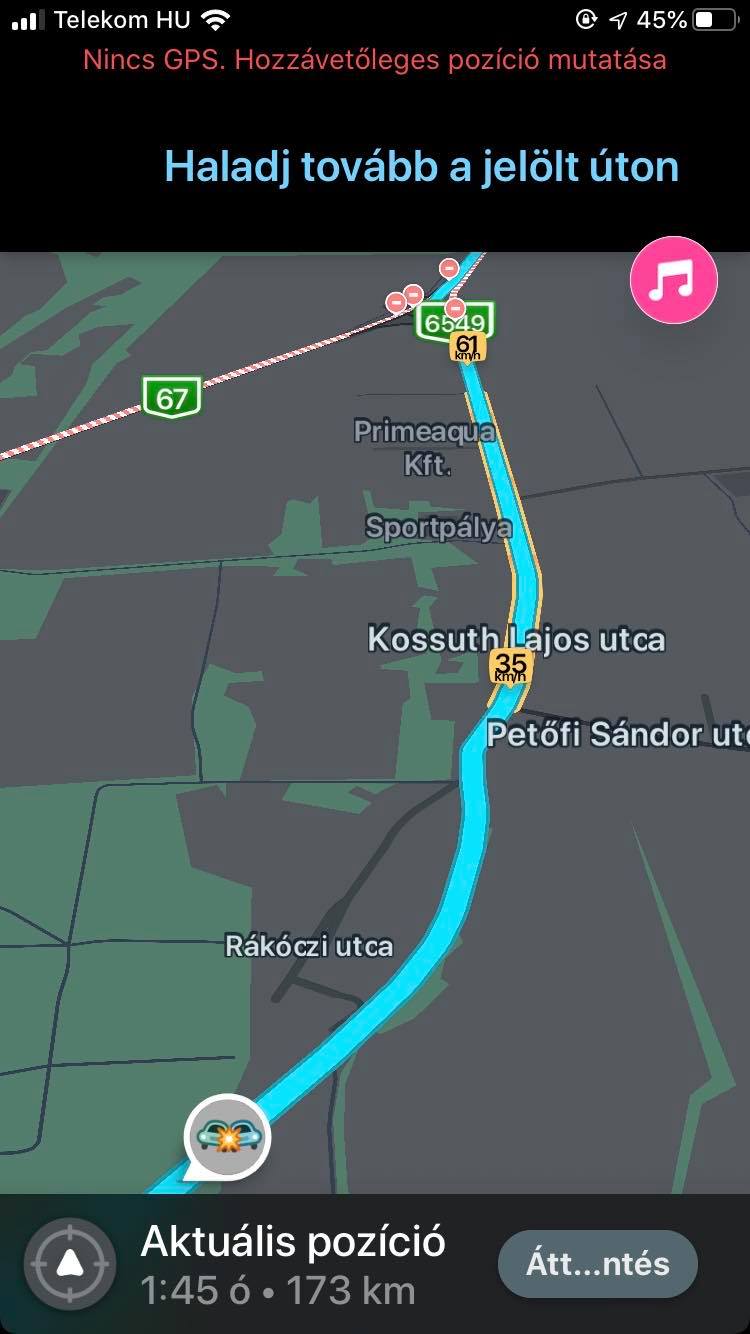Image resolution: width=750 pixels, height=1334 pixels.
Task: Recenter map with the location arrow button
Action: coord(69,1264)
